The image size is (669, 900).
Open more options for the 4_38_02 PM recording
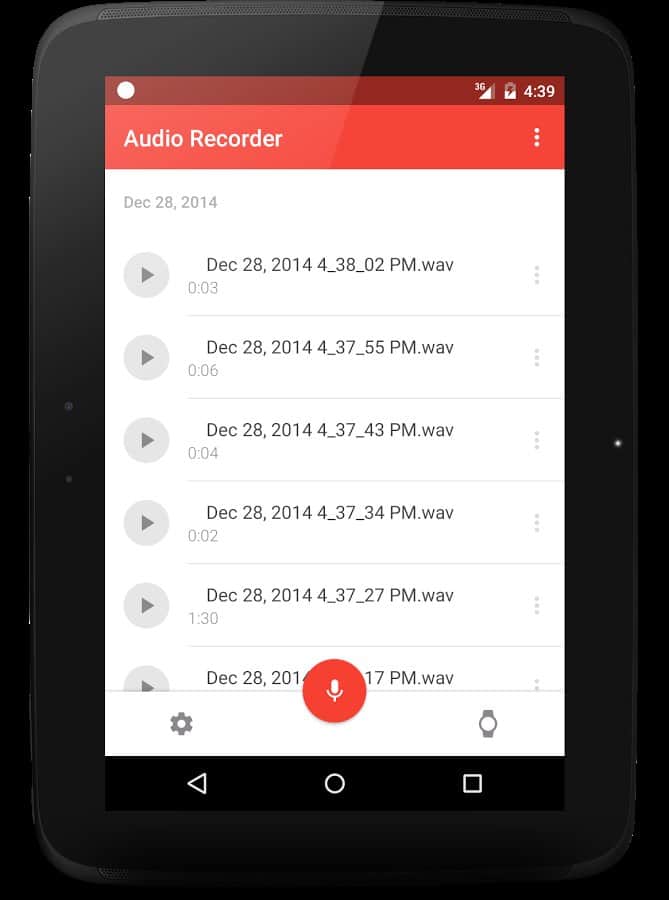click(x=537, y=275)
